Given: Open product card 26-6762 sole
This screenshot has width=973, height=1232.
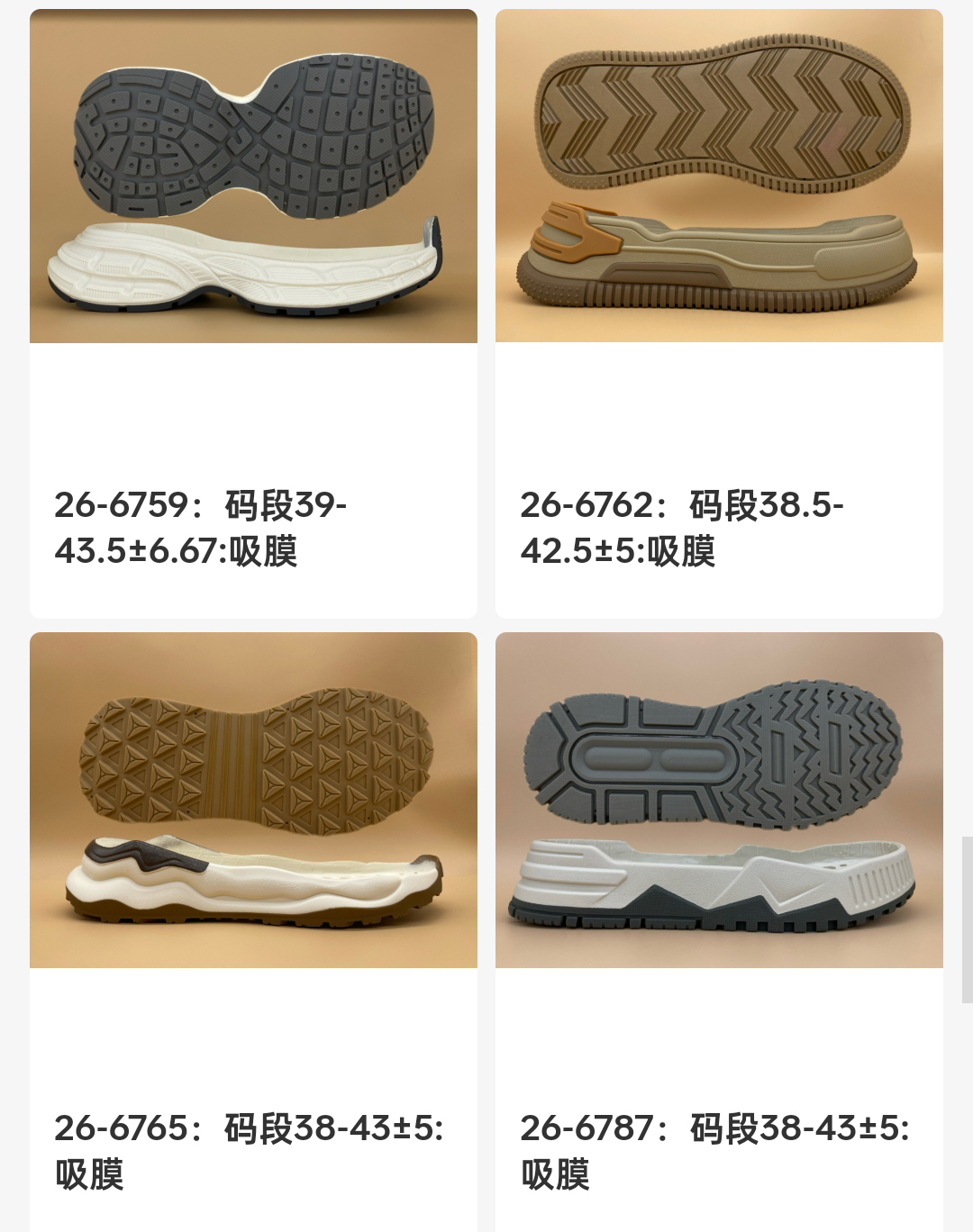Looking at the screenshot, I should [719, 177].
